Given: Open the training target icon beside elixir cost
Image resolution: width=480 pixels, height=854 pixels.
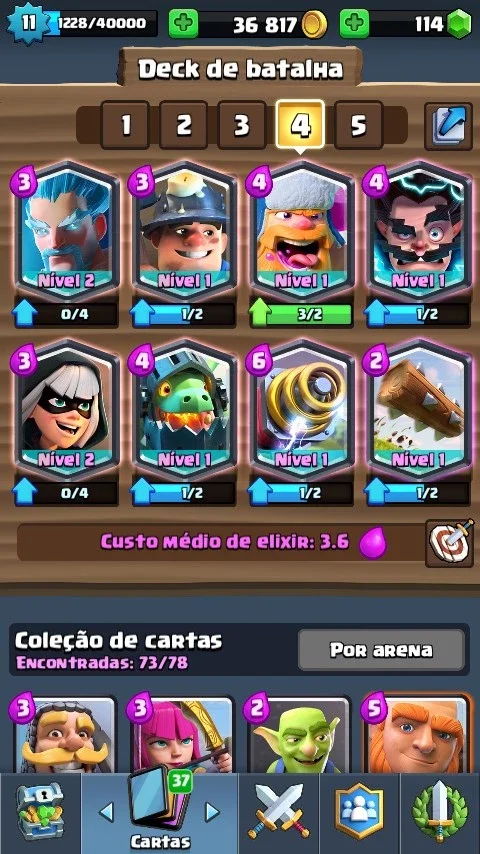Looking at the screenshot, I should (449, 542).
